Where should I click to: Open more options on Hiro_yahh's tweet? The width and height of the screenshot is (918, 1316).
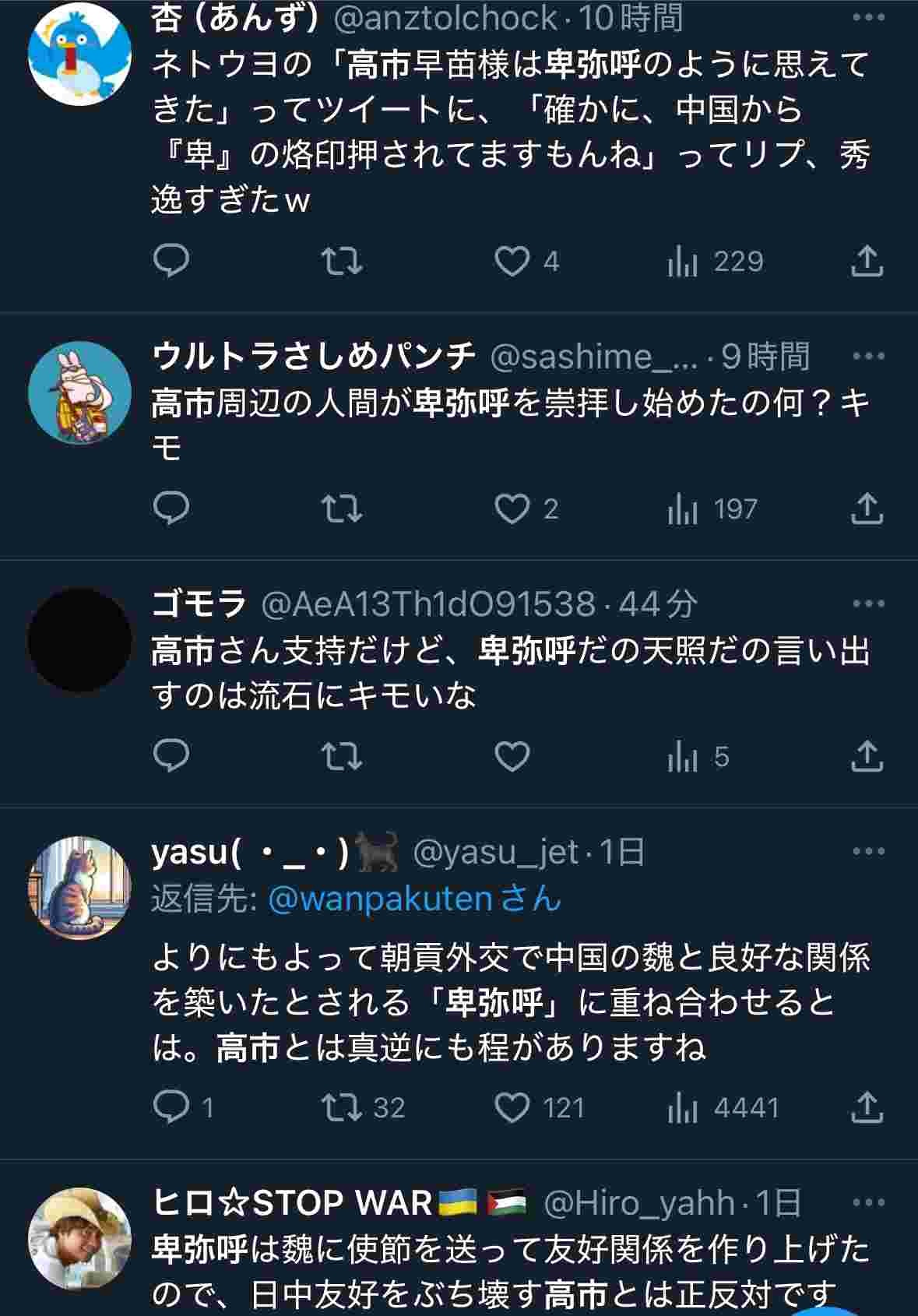click(x=868, y=1203)
